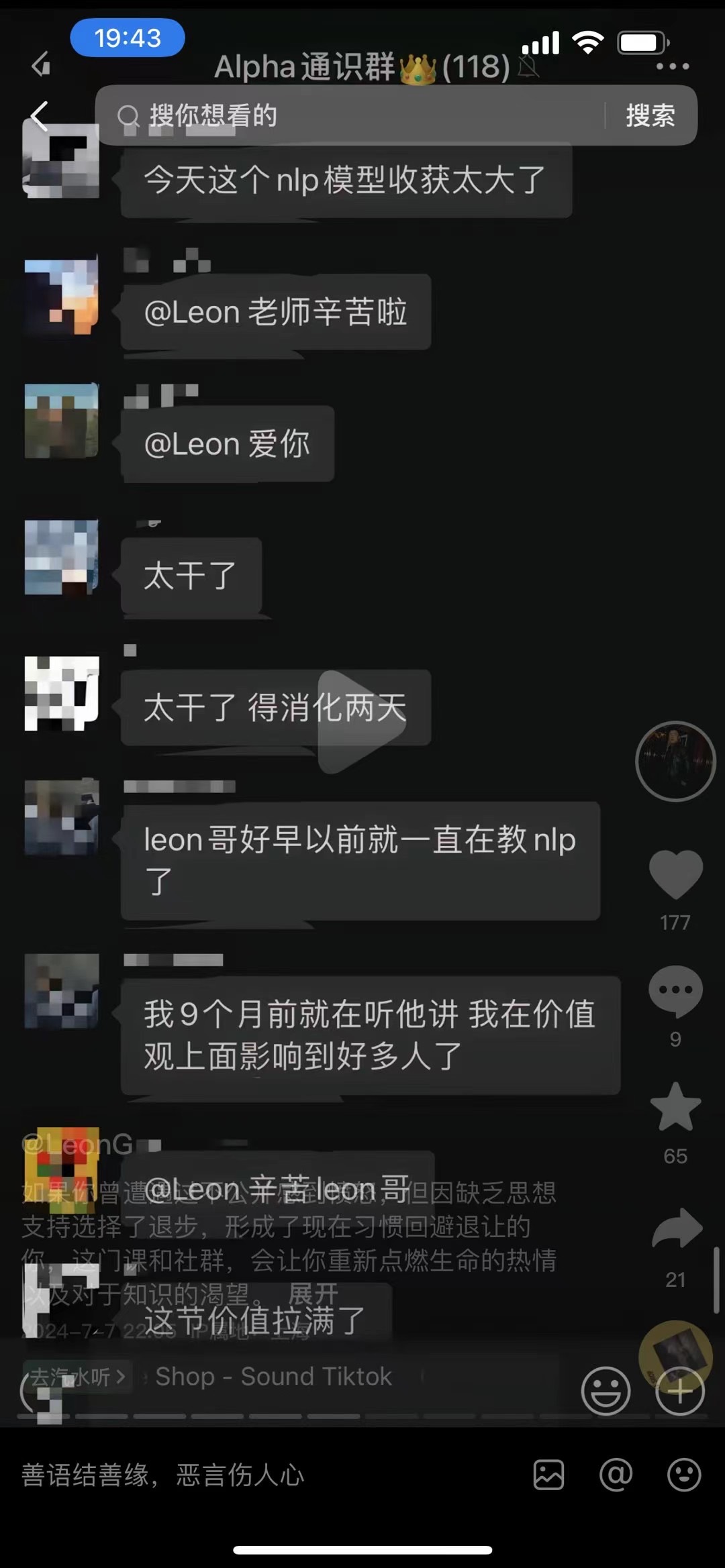Tap the search box 搜你想看的
This screenshot has height=1568, width=725.
click(x=362, y=115)
